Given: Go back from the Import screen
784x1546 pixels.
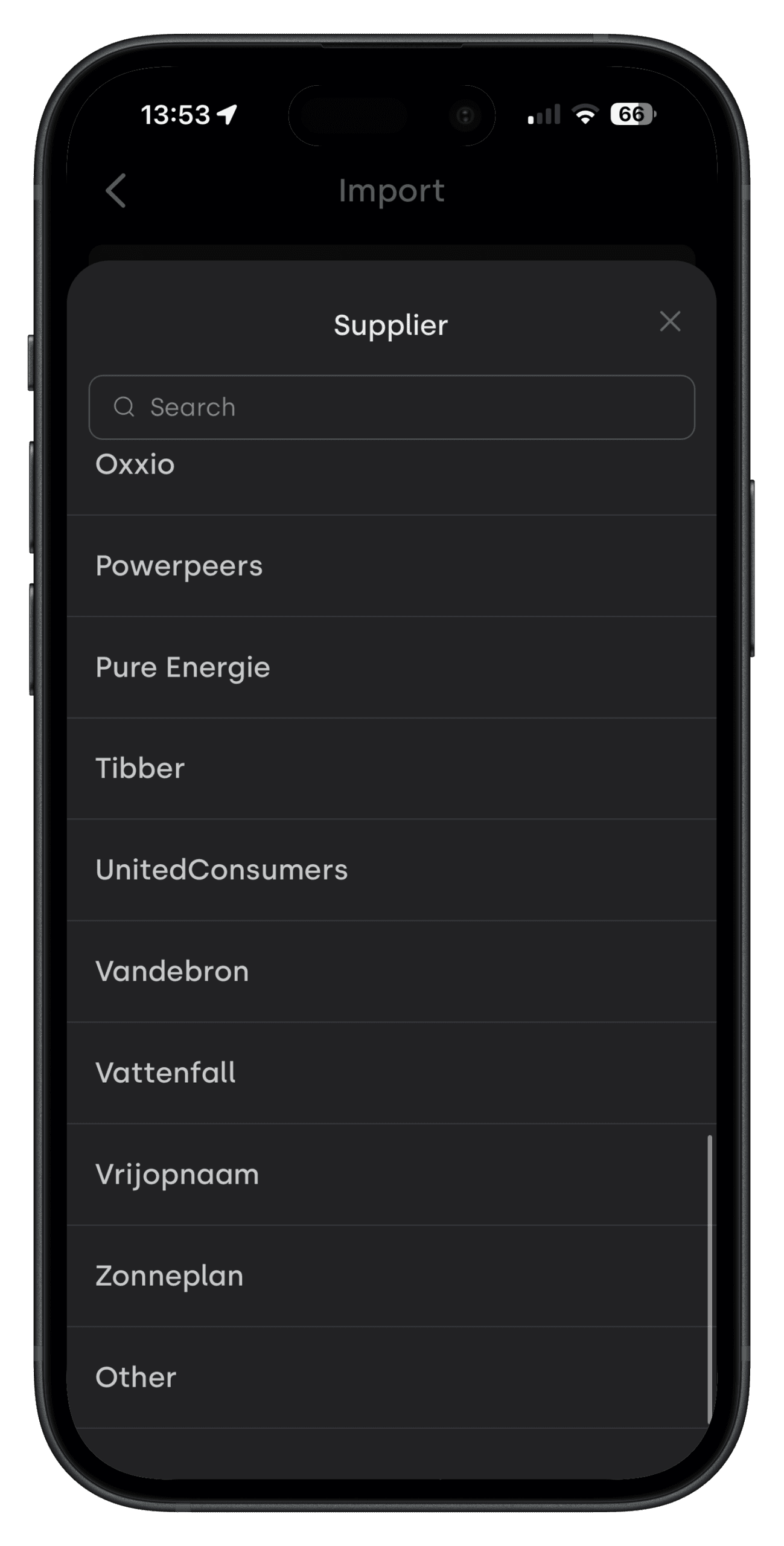Looking at the screenshot, I should [x=115, y=191].
